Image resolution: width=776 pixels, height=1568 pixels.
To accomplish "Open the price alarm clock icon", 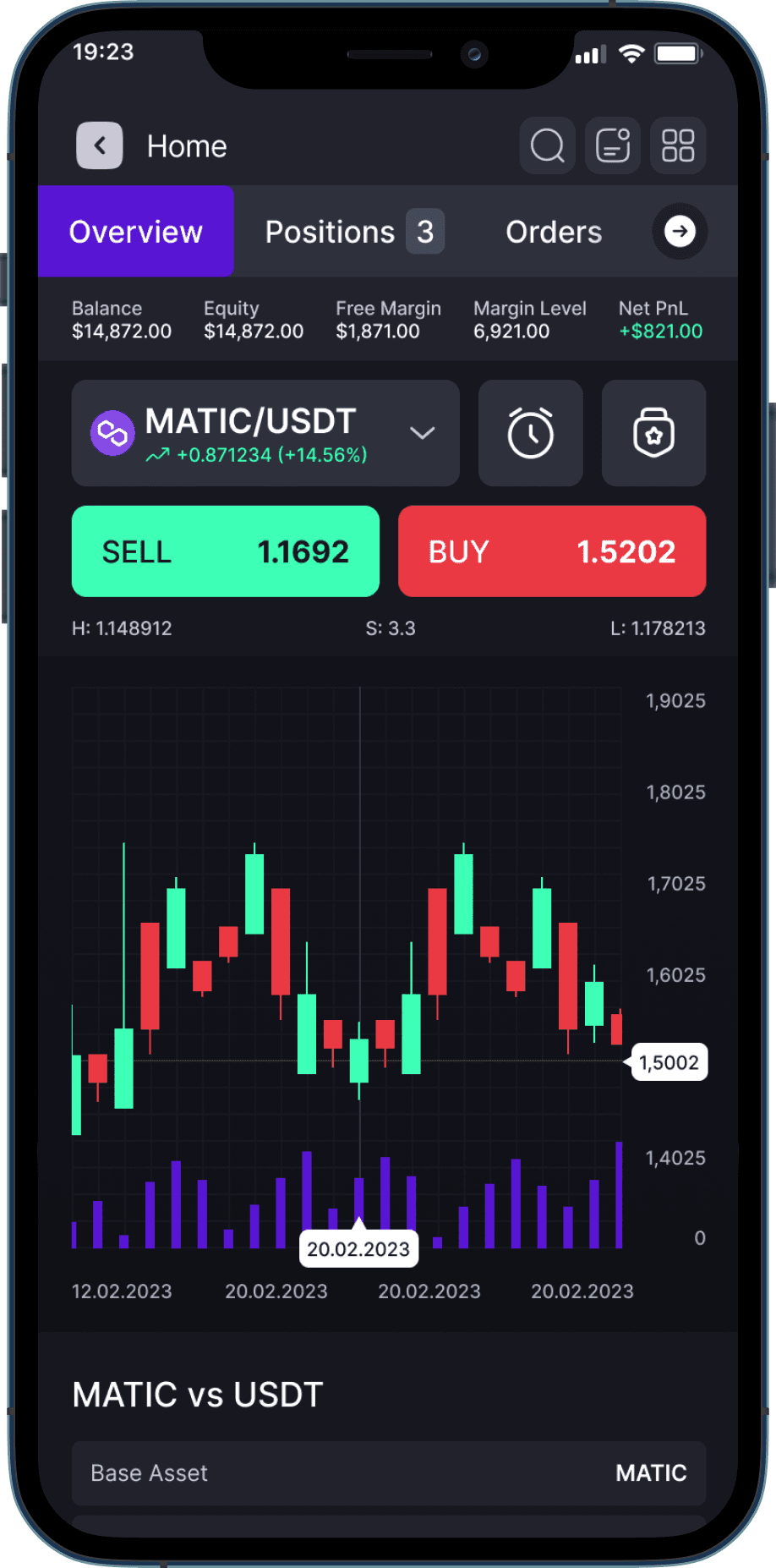I will [x=530, y=433].
